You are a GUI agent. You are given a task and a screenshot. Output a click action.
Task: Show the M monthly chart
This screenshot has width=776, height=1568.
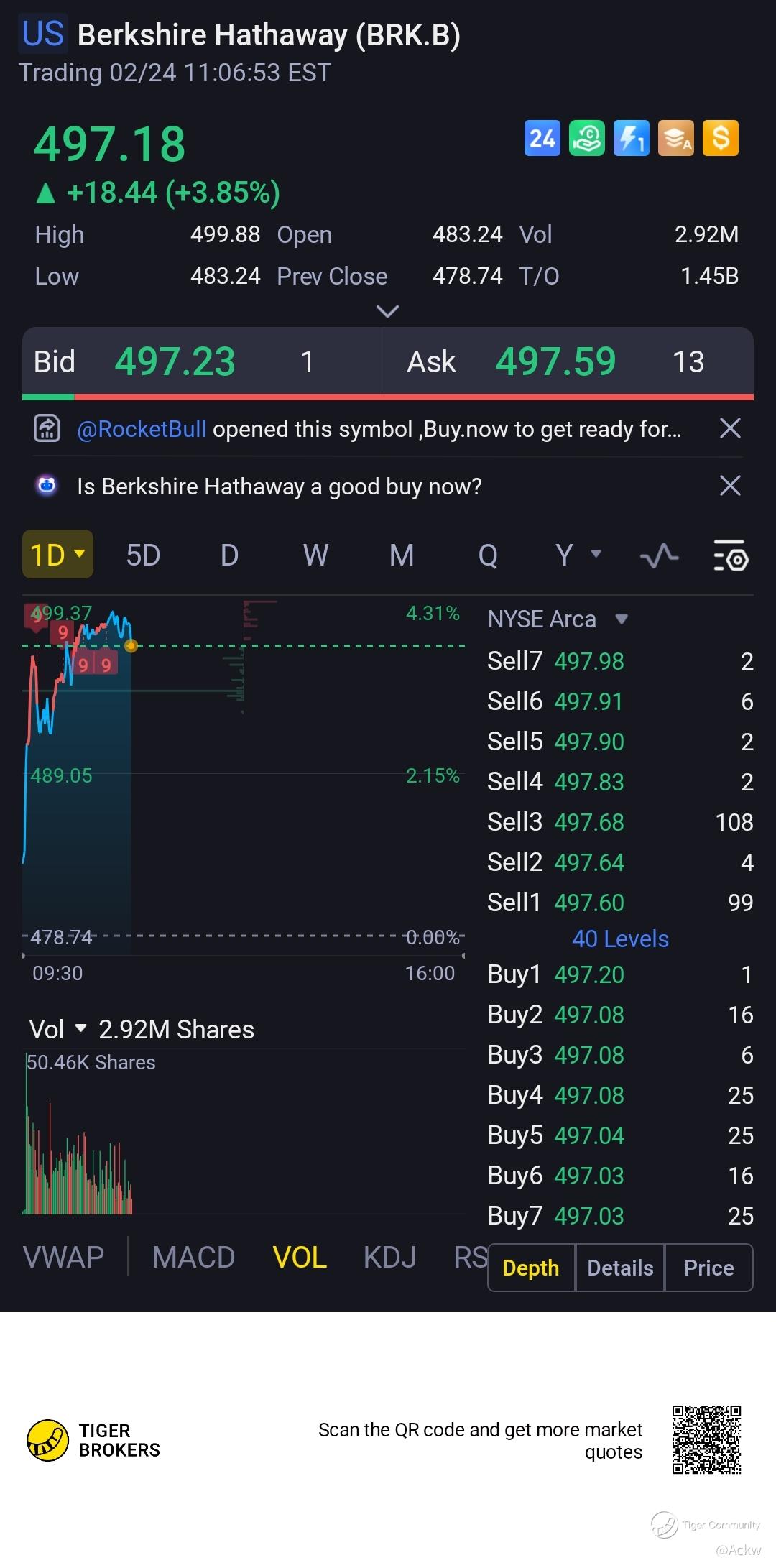click(402, 555)
